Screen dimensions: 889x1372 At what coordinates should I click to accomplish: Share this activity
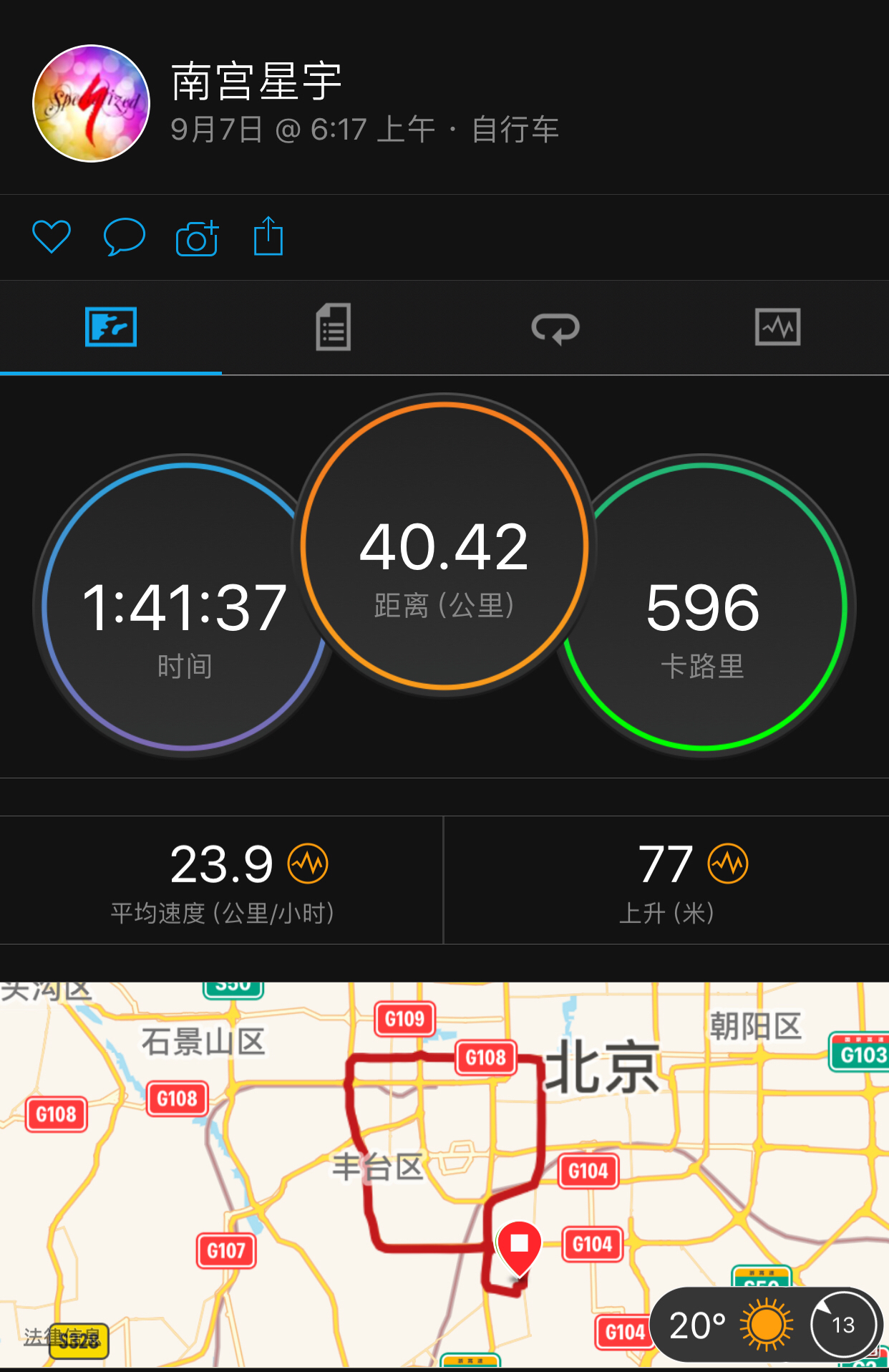[268, 236]
